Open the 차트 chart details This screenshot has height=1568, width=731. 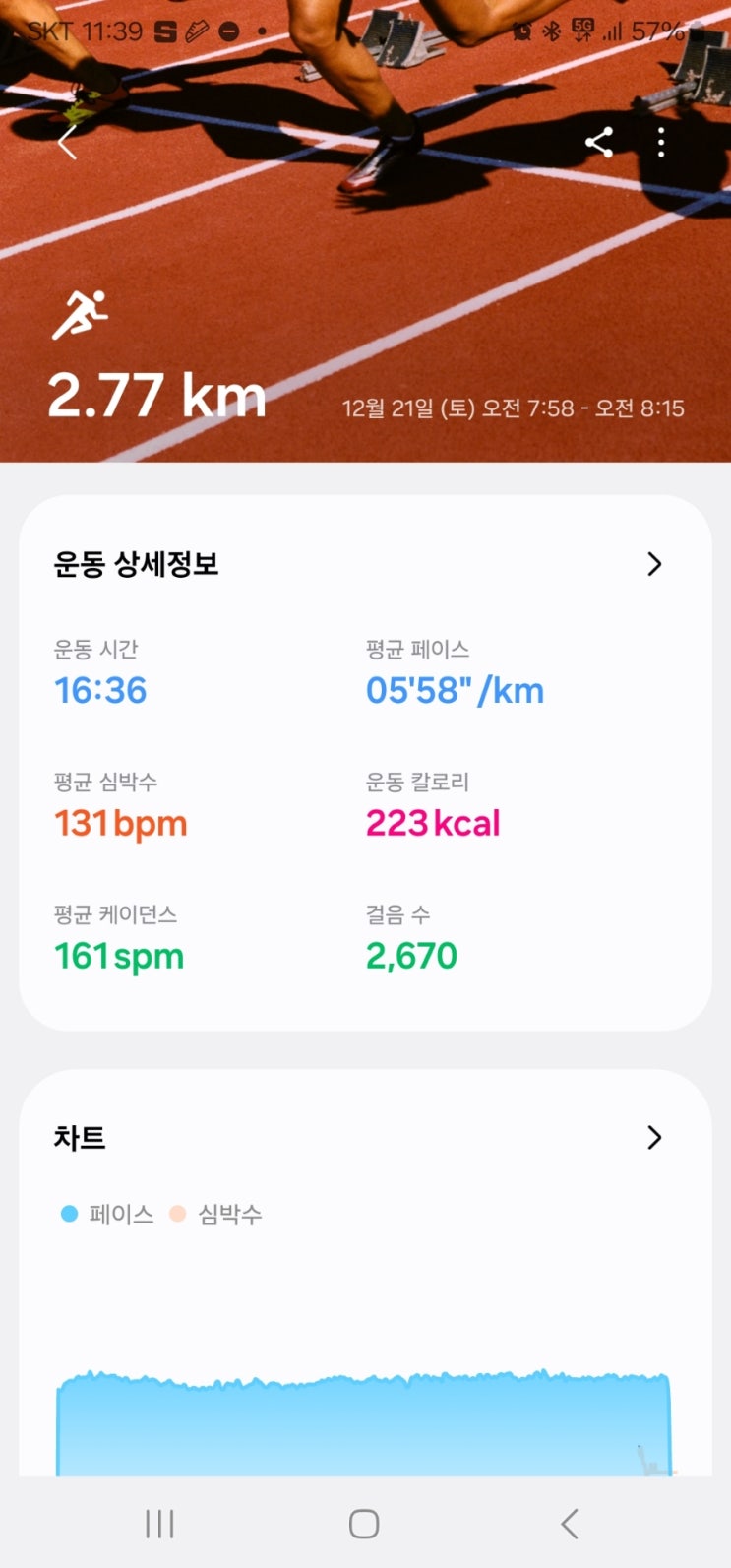tap(654, 1138)
